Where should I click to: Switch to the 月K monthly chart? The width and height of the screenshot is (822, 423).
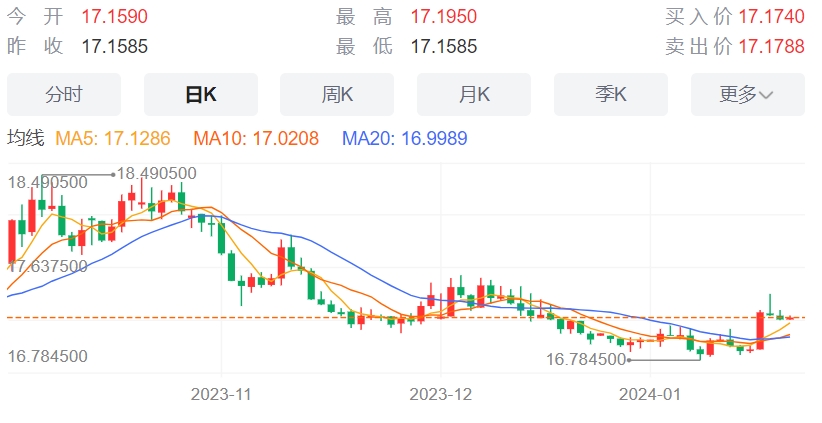click(474, 95)
